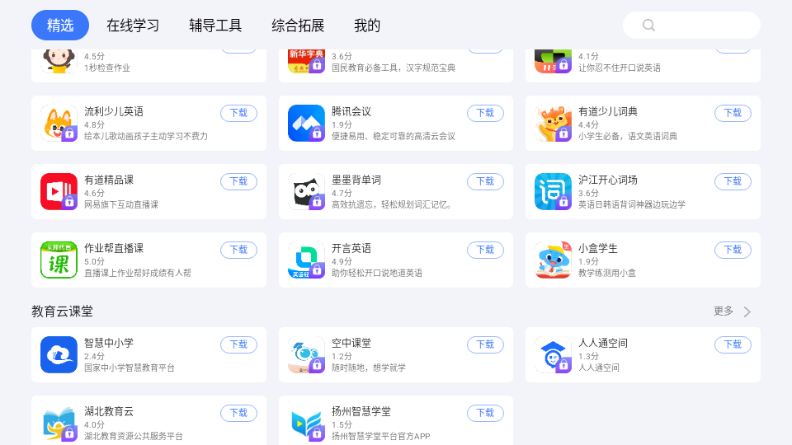The height and width of the screenshot is (445, 792).
Task: Tap the search box
Action: [691, 25]
